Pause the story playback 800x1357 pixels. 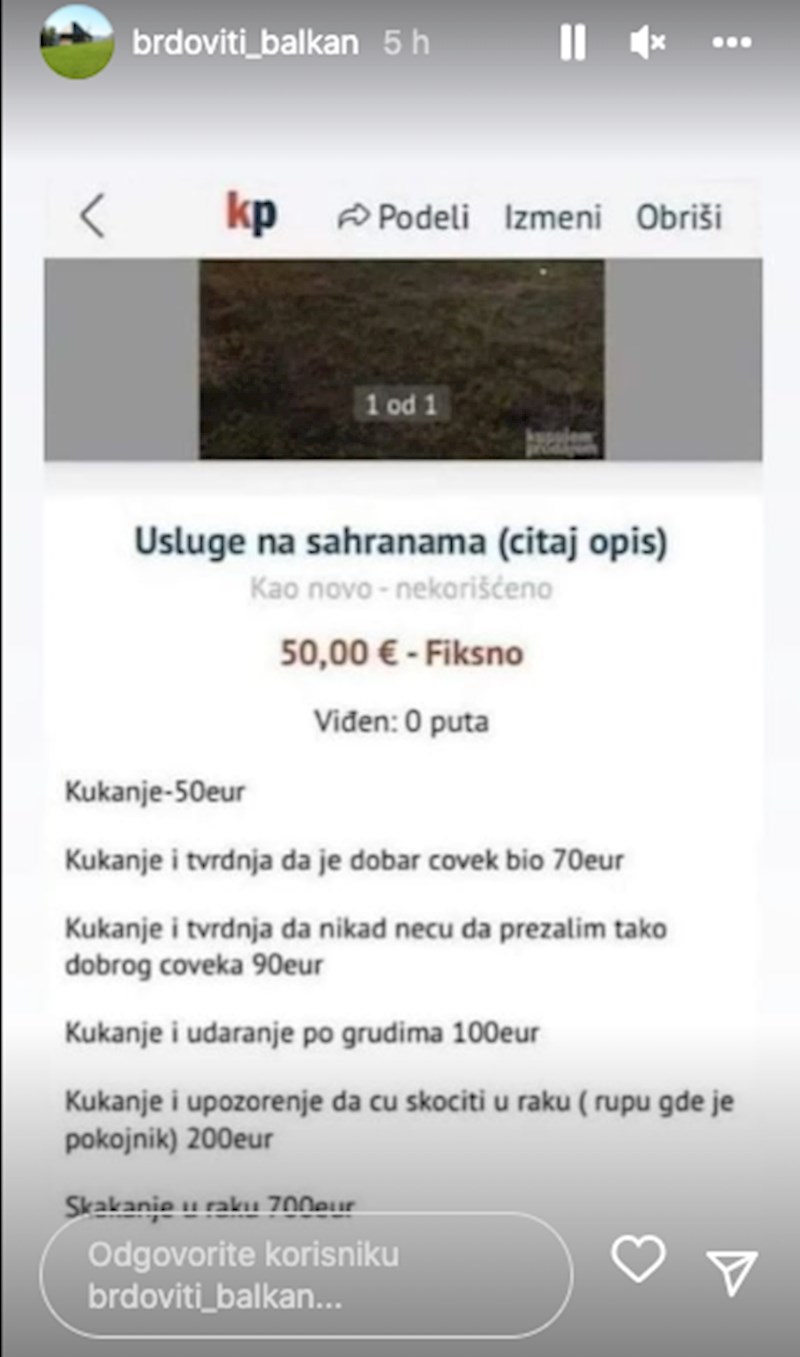(572, 43)
